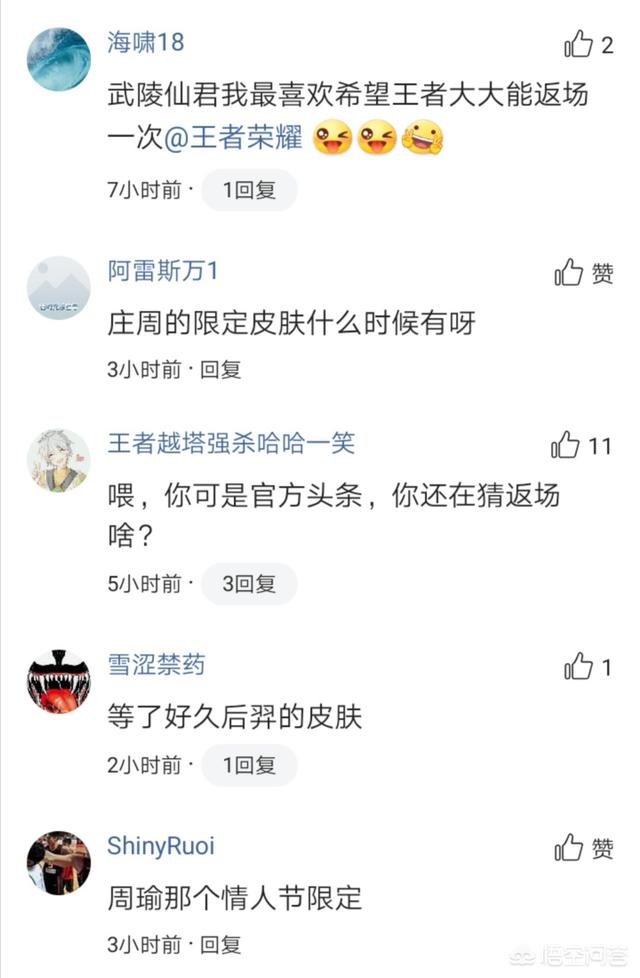Like the comment by 王者越塔强杀哈哈一笑
The image size is (640, 978).
tap(566, 446)
